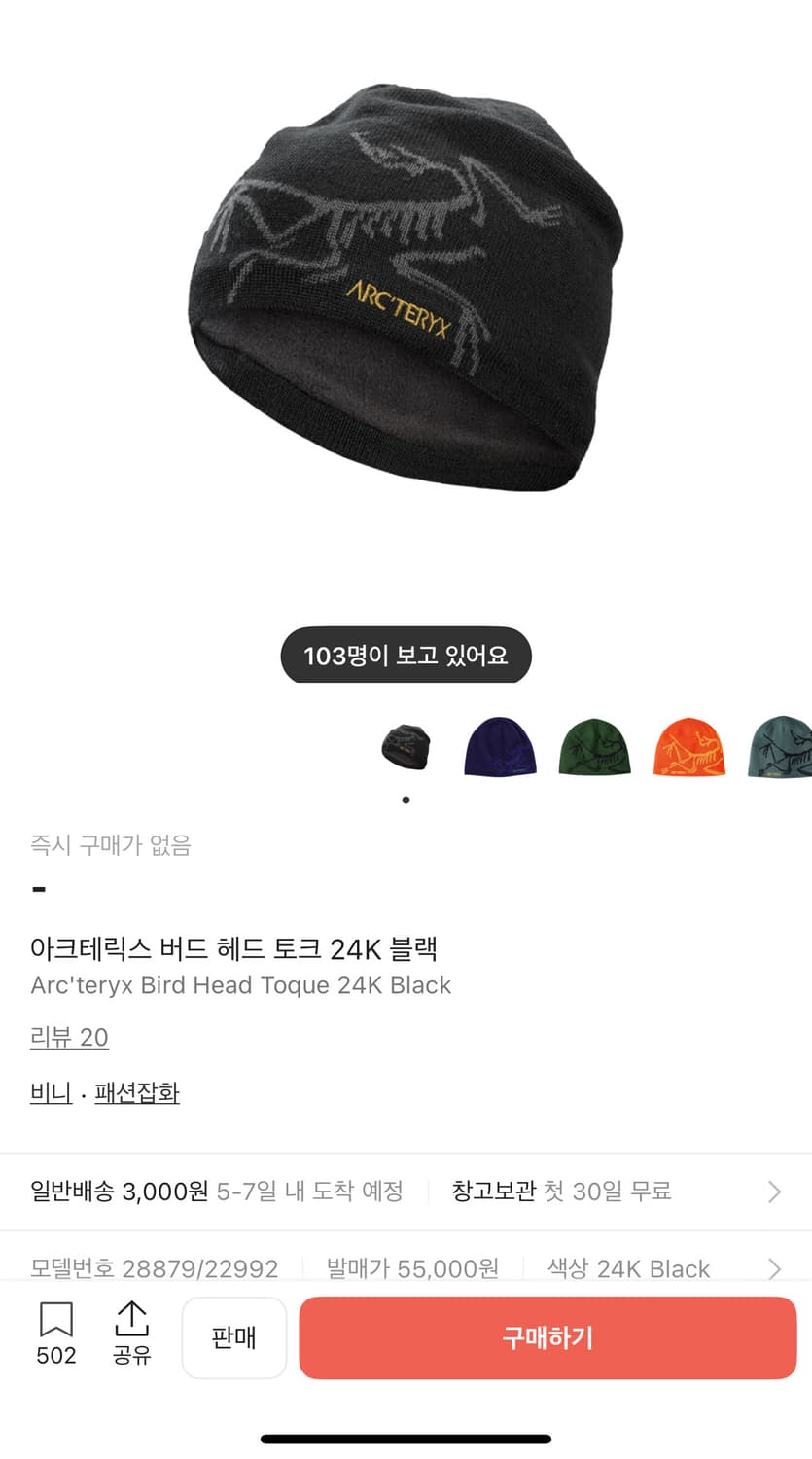The height and width of the screenshot is (1459, 812).
Task: Open the 판매 selling option
Action: (233, 1337)
